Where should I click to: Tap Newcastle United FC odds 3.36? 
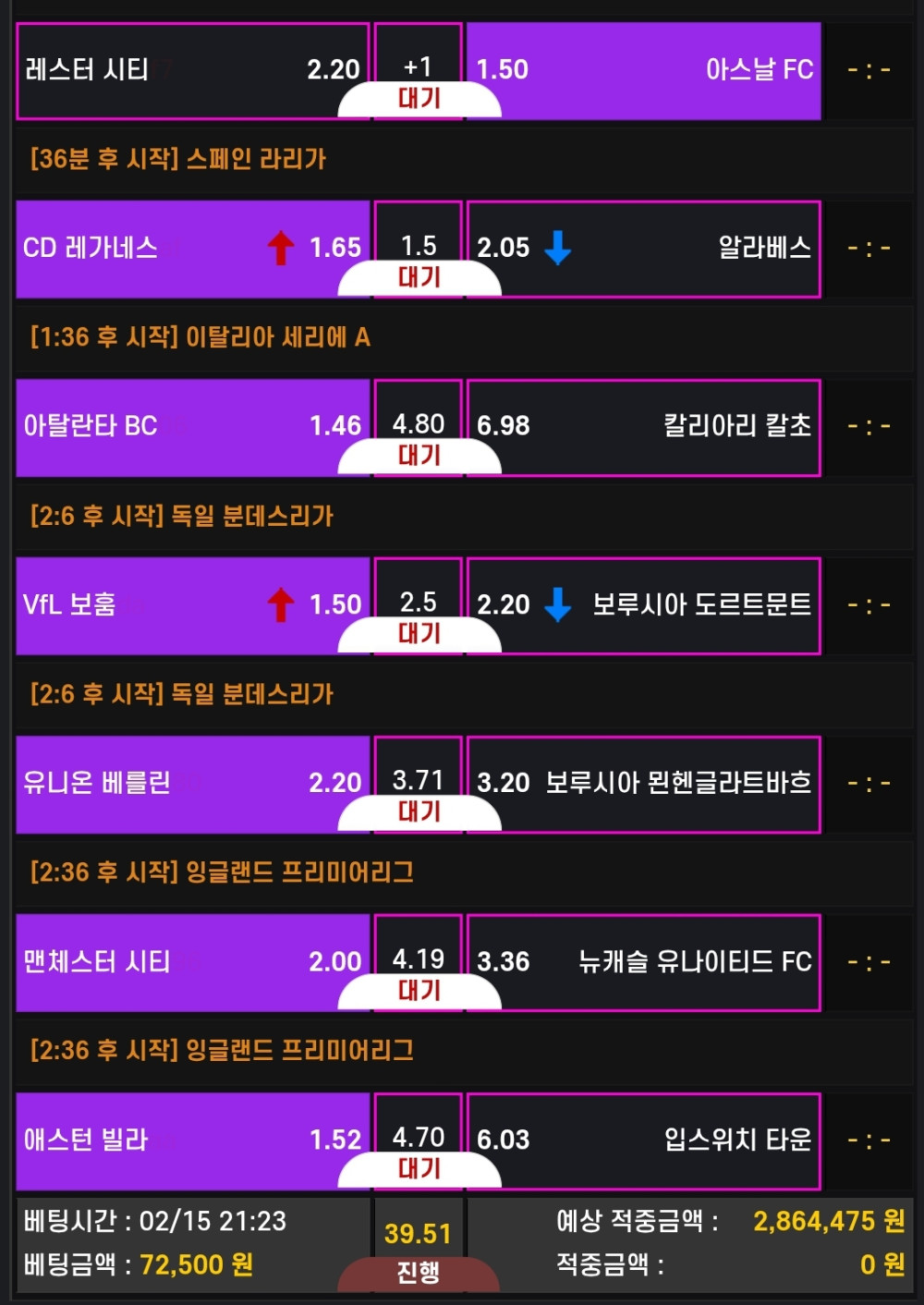point(643,961)
